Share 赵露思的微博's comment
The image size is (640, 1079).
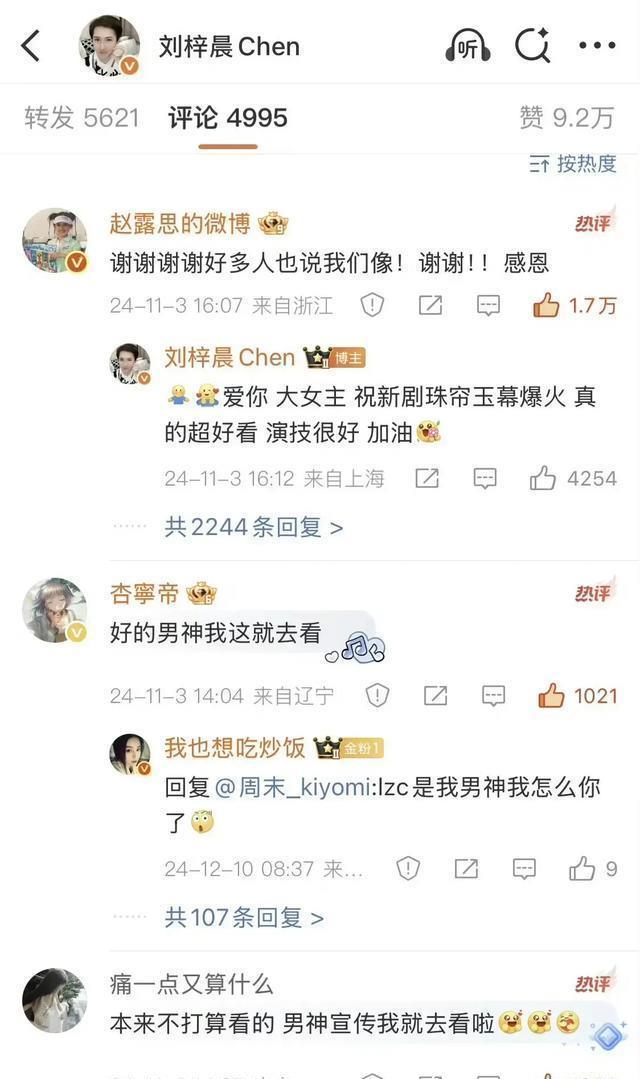click(430, 305)
